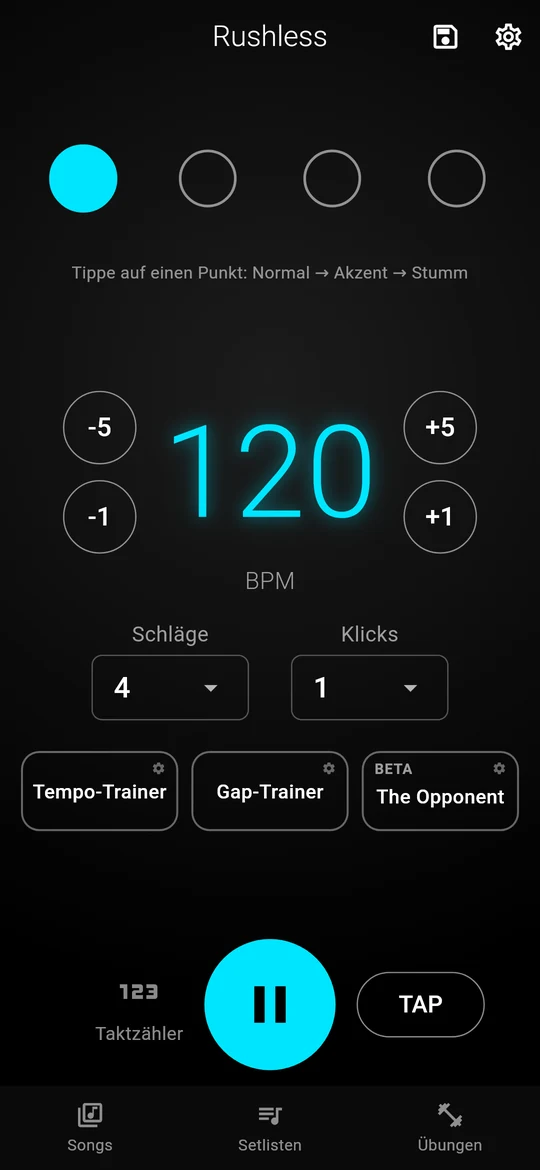This screenshot has width=540, height=1170.
Task: Pause the metronome
Action: [x=270, y=1004]
